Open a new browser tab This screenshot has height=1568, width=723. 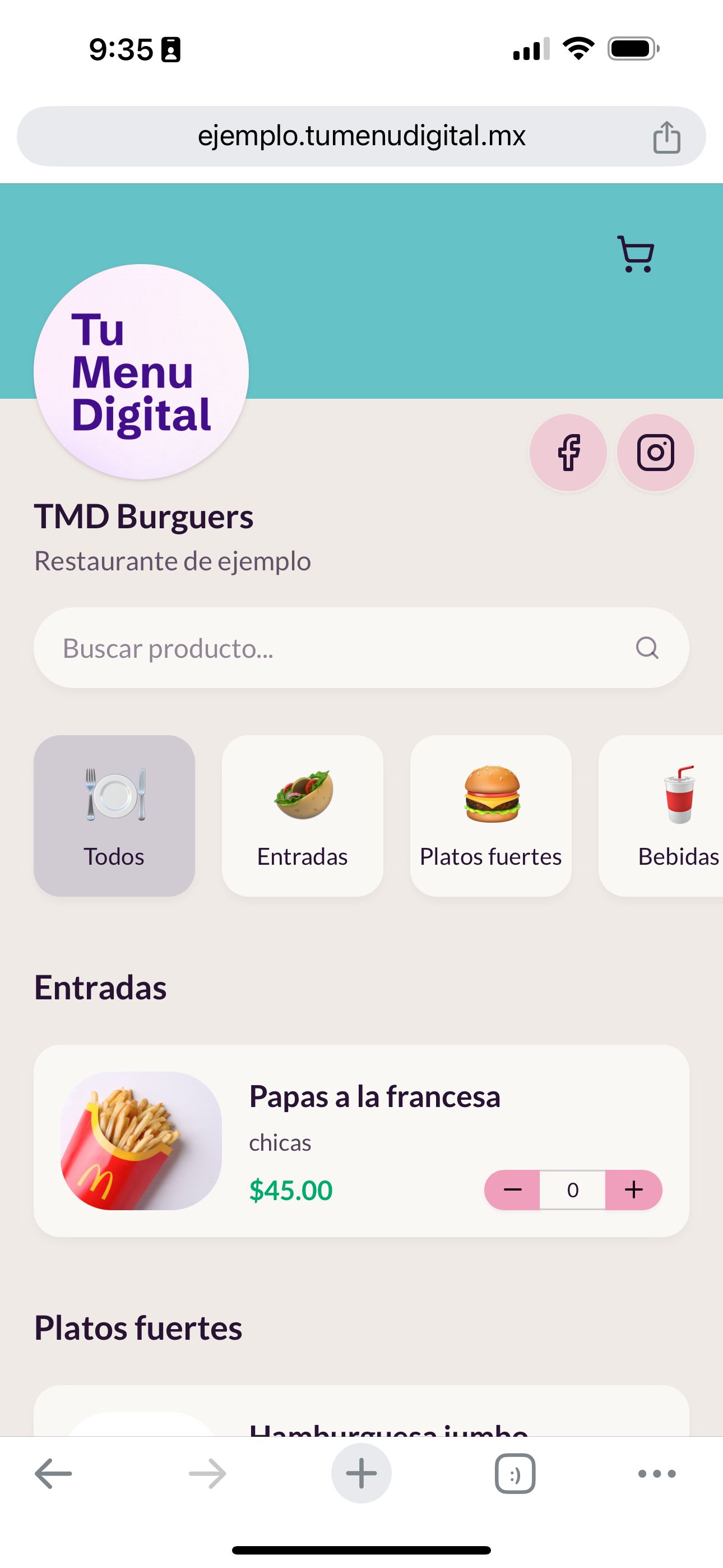click(x=361, y=1473)
